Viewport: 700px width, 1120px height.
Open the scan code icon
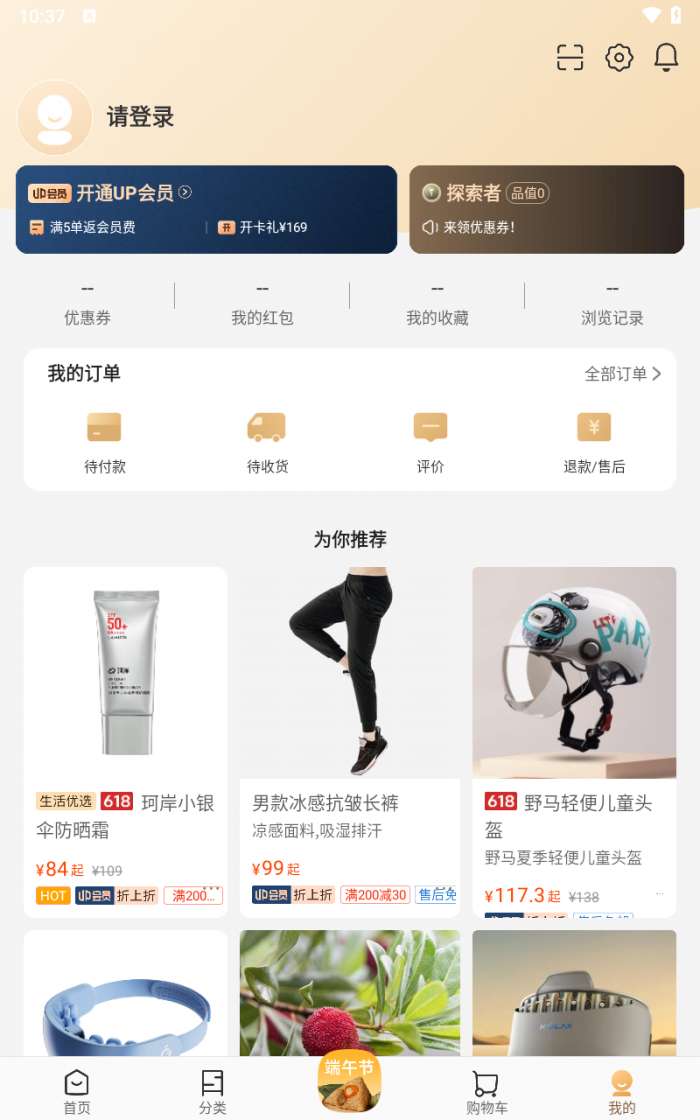[x=570, y=58]
